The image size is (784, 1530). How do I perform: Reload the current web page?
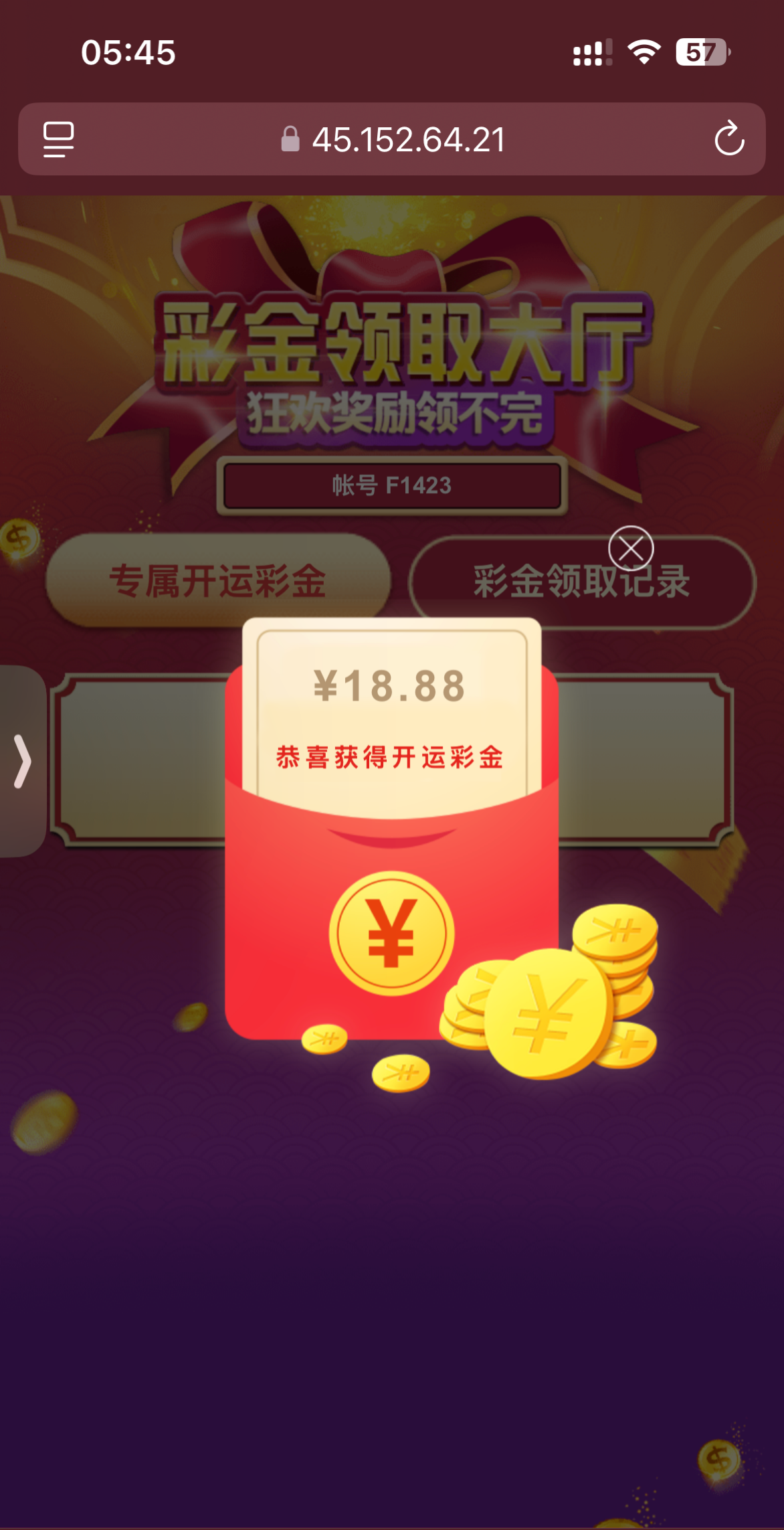click(x=728, y=139)
